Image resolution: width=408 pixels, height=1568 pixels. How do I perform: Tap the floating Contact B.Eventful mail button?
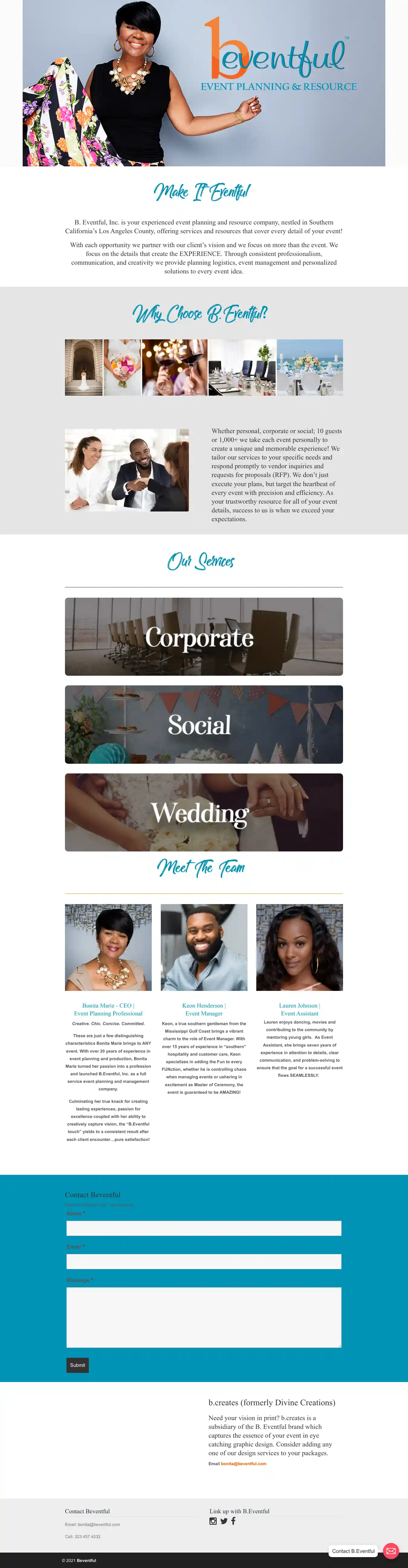point(391,1550)
